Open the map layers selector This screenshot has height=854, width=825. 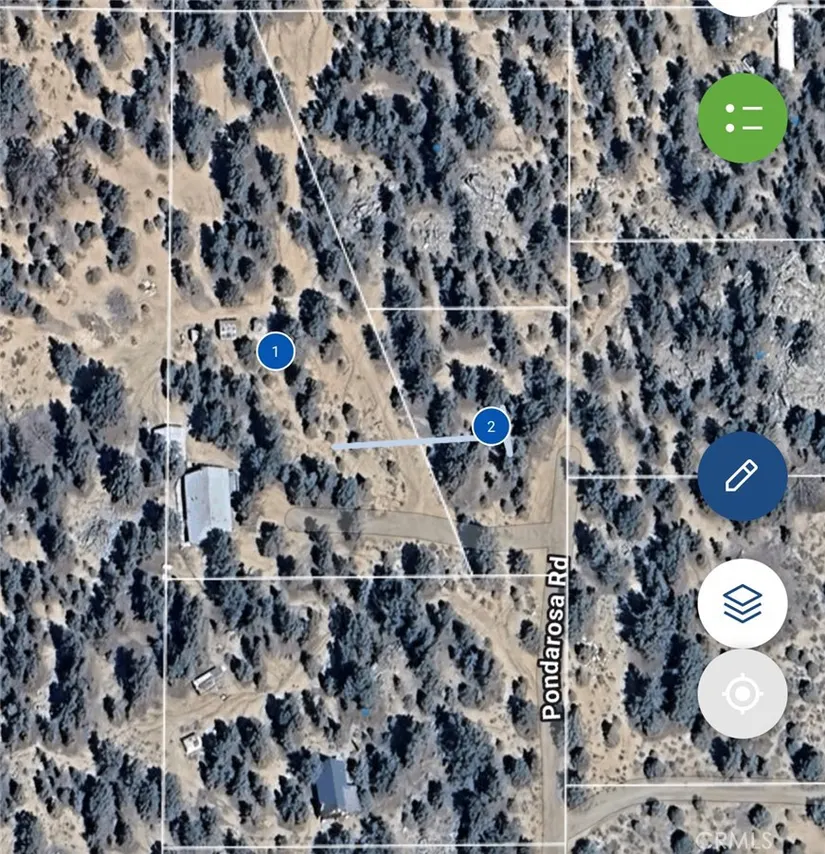(742, 603)
